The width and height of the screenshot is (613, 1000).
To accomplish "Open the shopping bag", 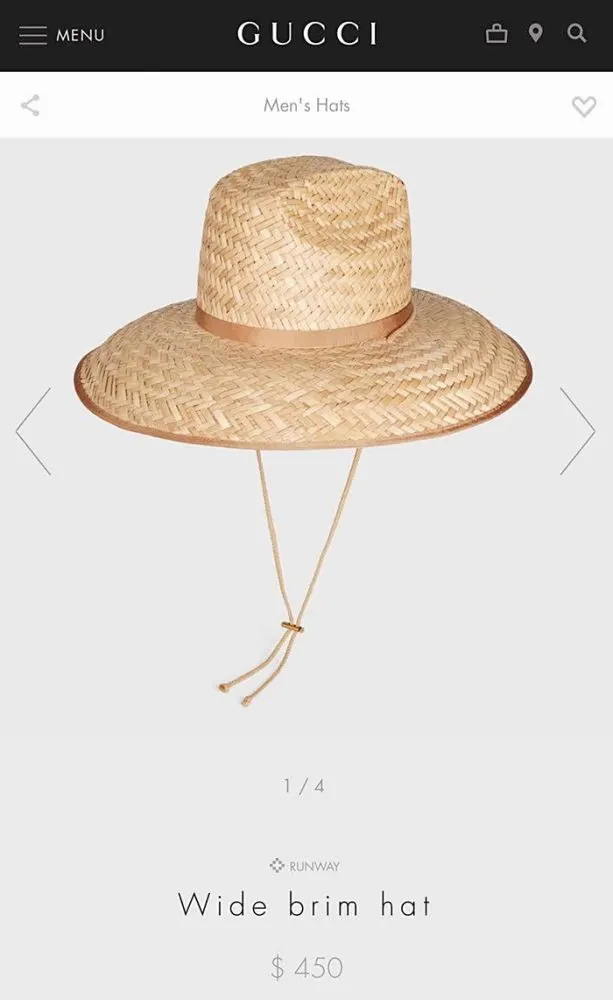I will [496, 34].
